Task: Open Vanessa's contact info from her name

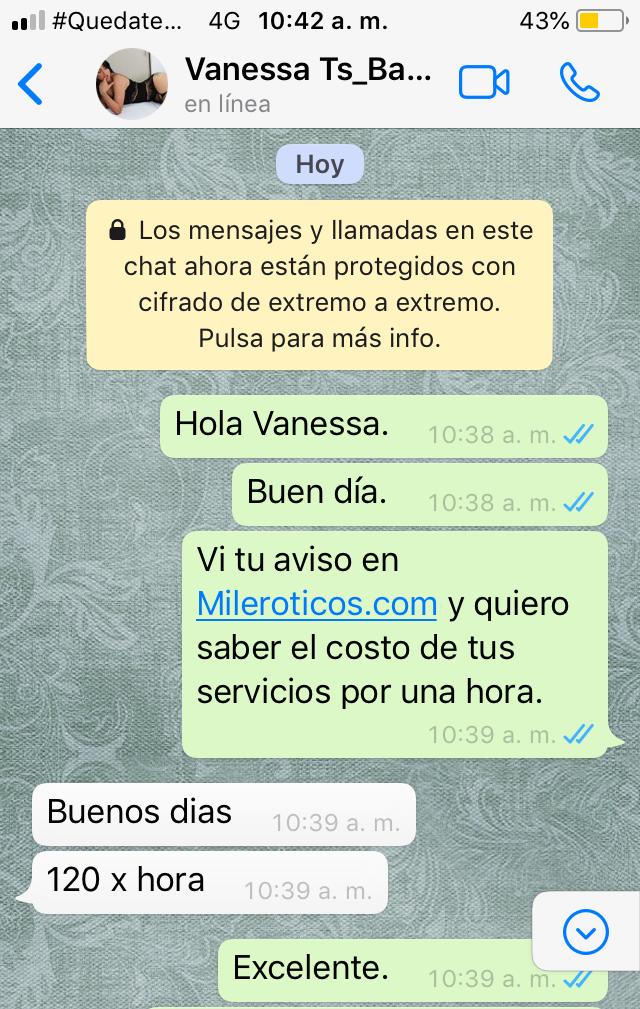Action: point(307,69)
